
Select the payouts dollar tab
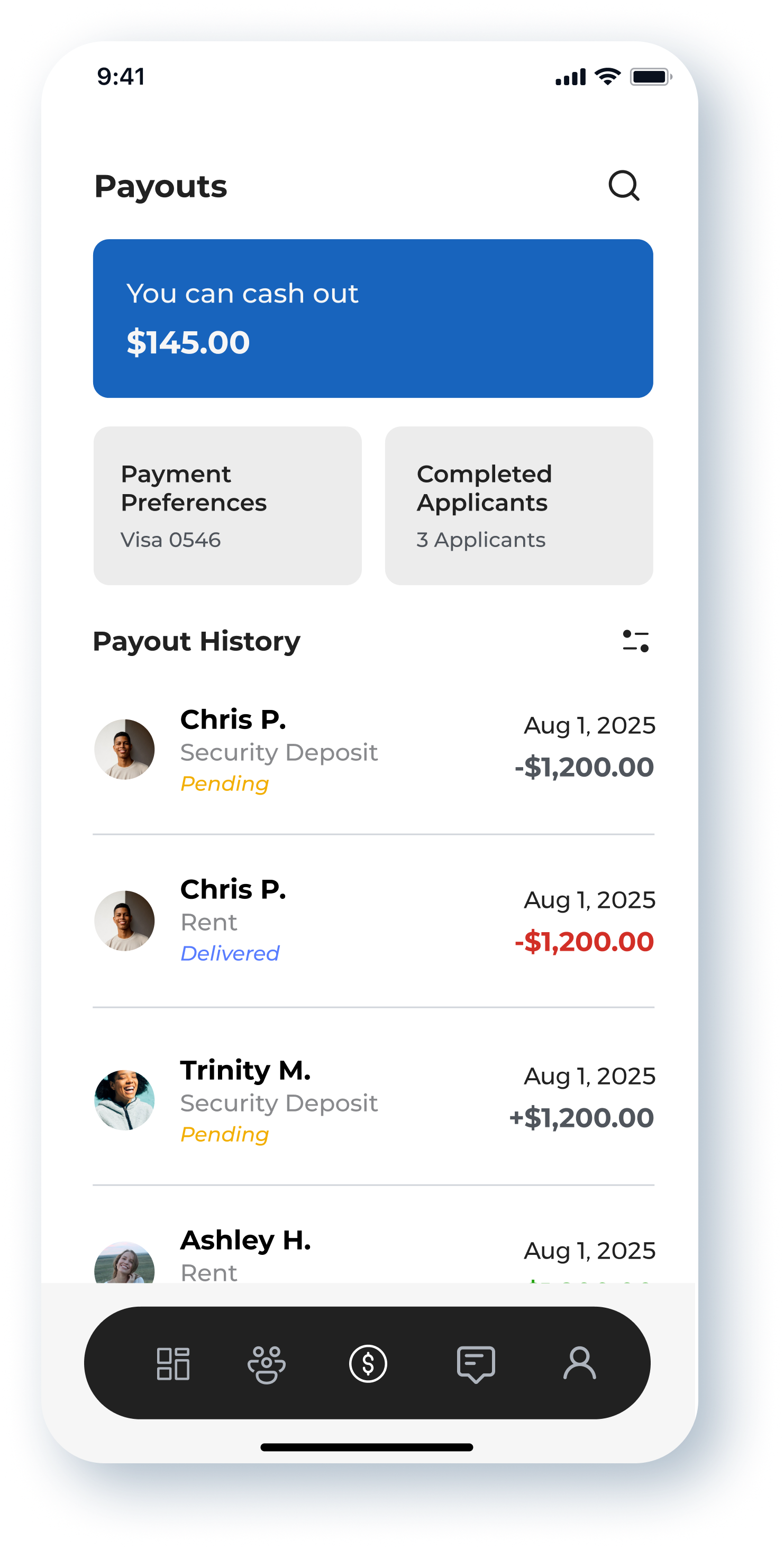368,1363
